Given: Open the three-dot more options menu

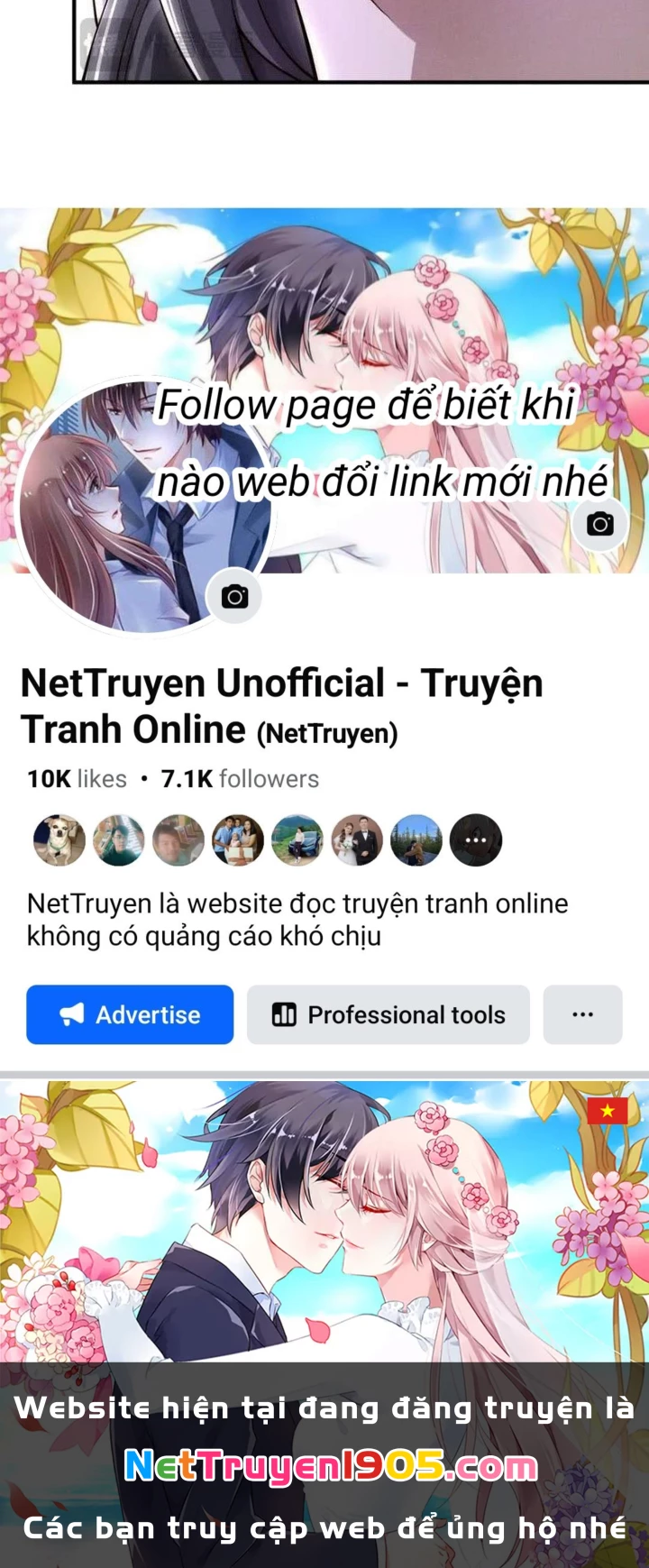Looking at the screenshot, I should (582, 1014).
